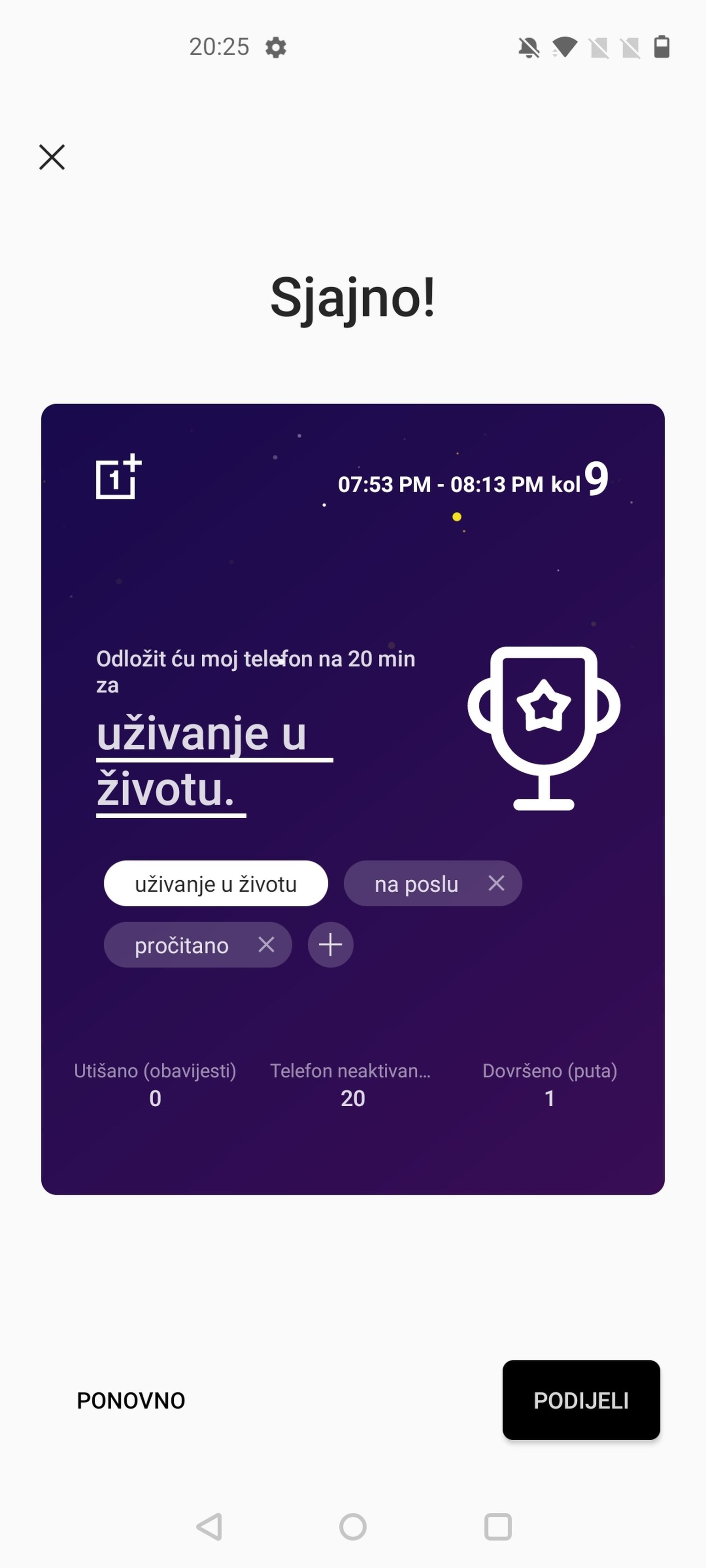Return to the home screen

pyautogui.click(x=353, y=1527)
